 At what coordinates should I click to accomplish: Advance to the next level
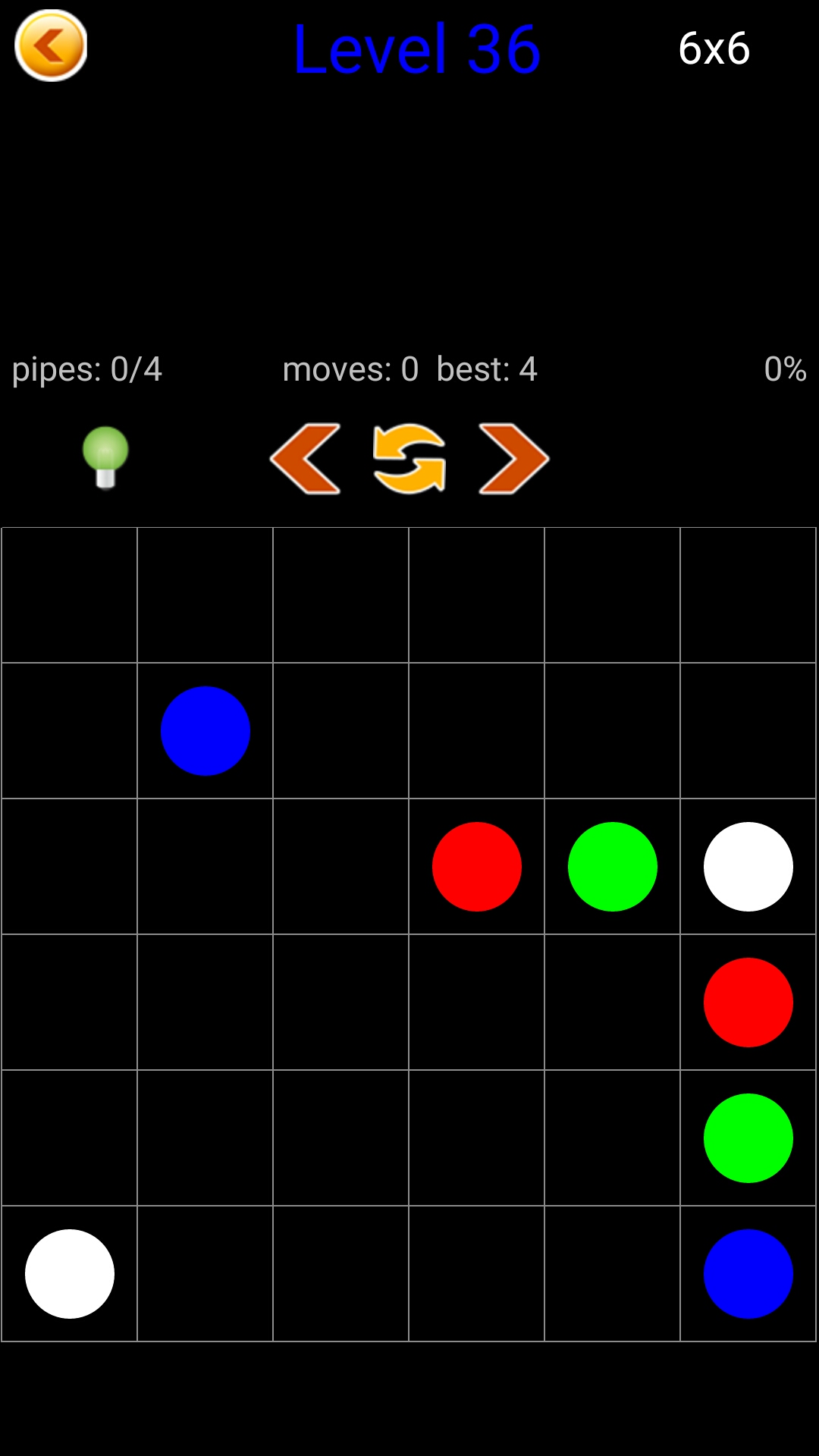pyautogui.click(x=513, y=459)
